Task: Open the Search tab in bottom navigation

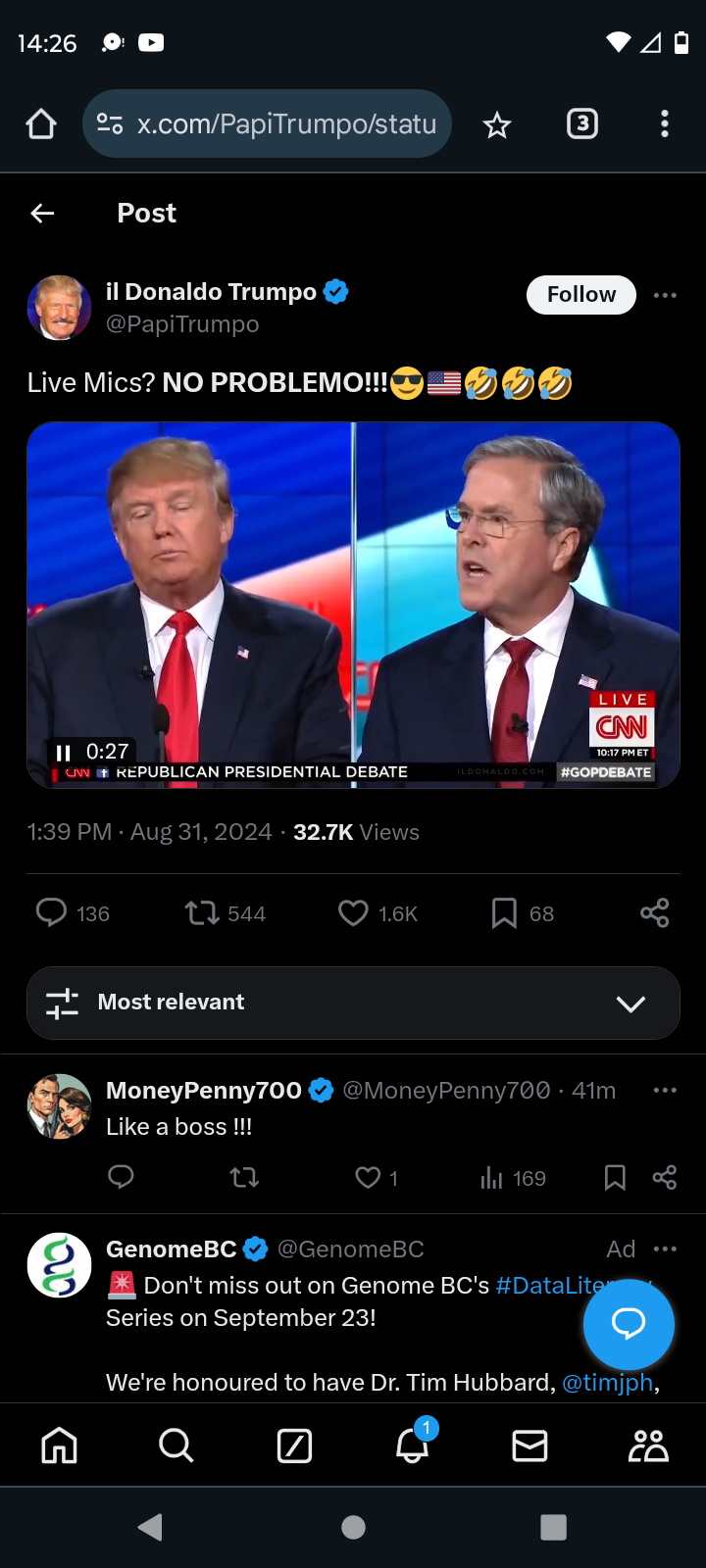Action: click(176, 1445)
